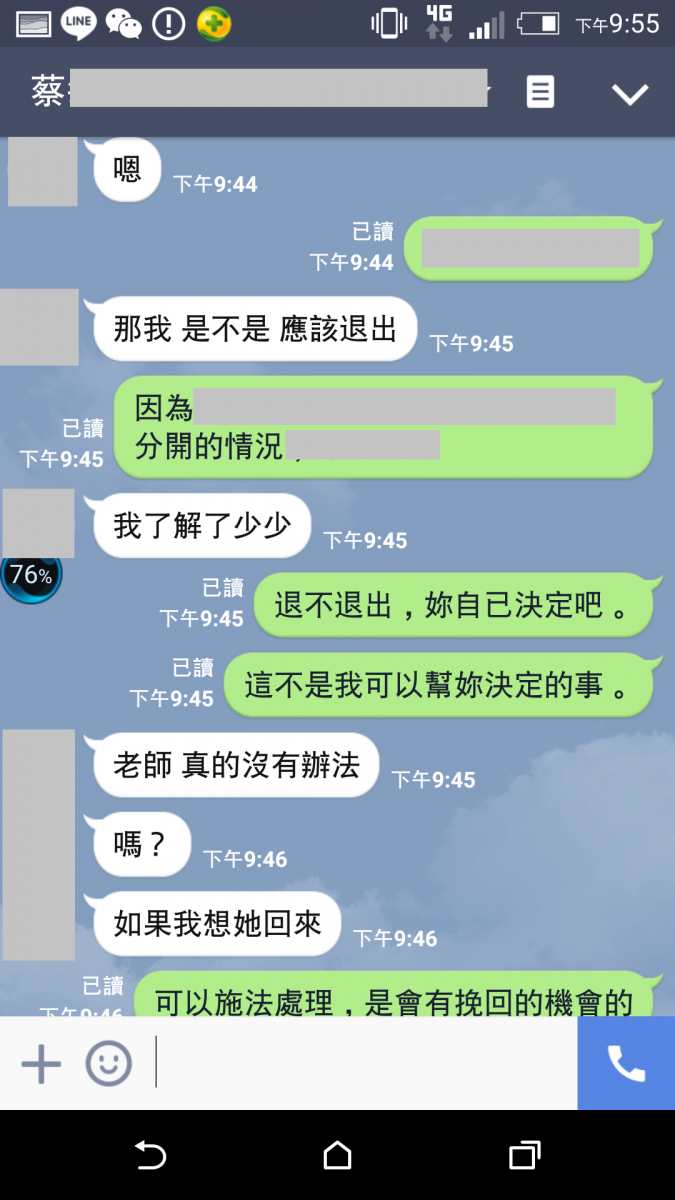Open the emoji sticker picker

pyautogui.click(x=108, y=1064)
